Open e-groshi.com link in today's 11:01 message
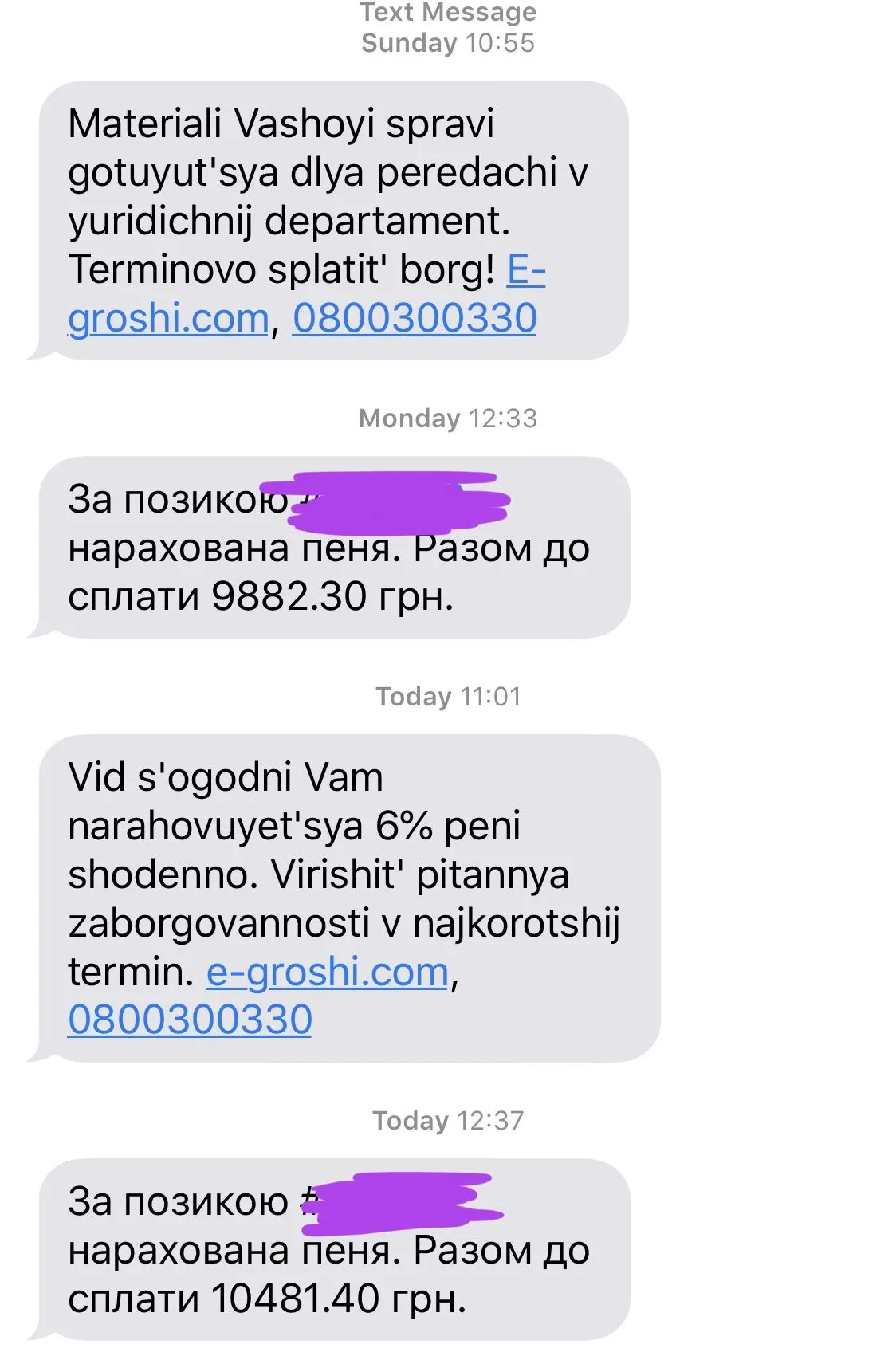The width and height of the screenshot is (896, 1348). tap(327, 973)
